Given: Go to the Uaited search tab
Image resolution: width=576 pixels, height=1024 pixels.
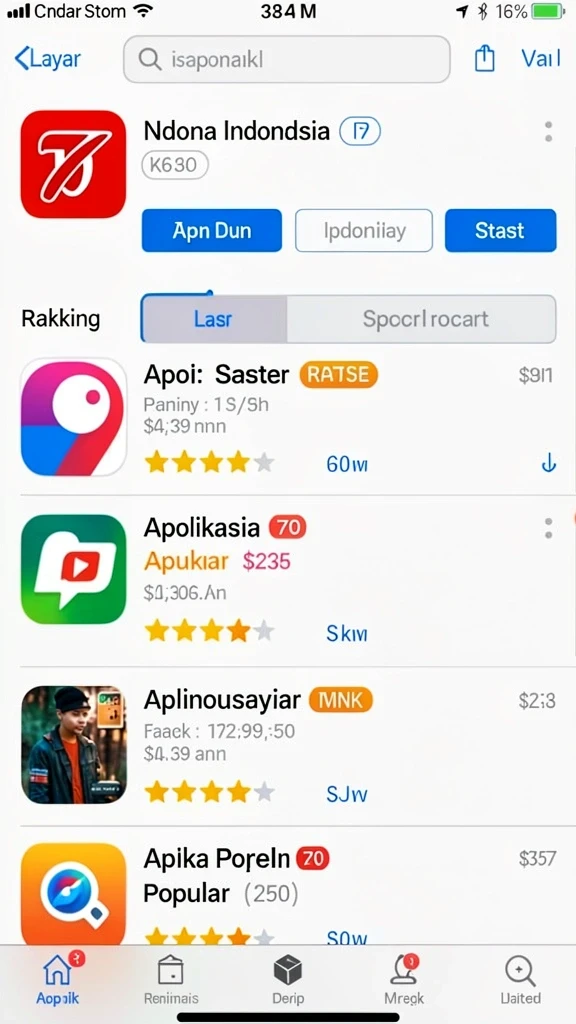Looking at the screenshot, I should [x=520, y=980].
